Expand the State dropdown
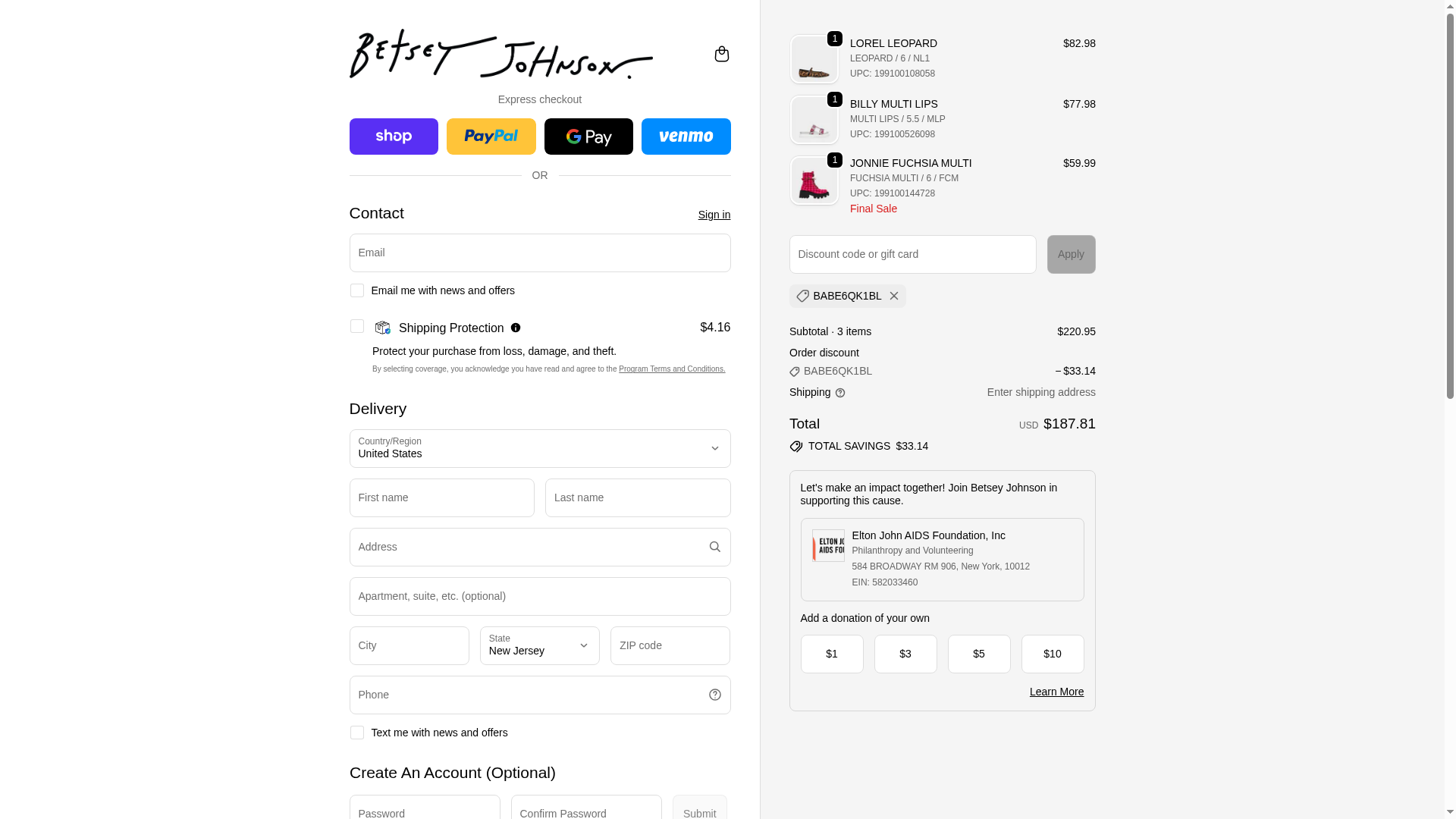The height and width of the screenshot is (819, 1456). [x=539, y=645]
